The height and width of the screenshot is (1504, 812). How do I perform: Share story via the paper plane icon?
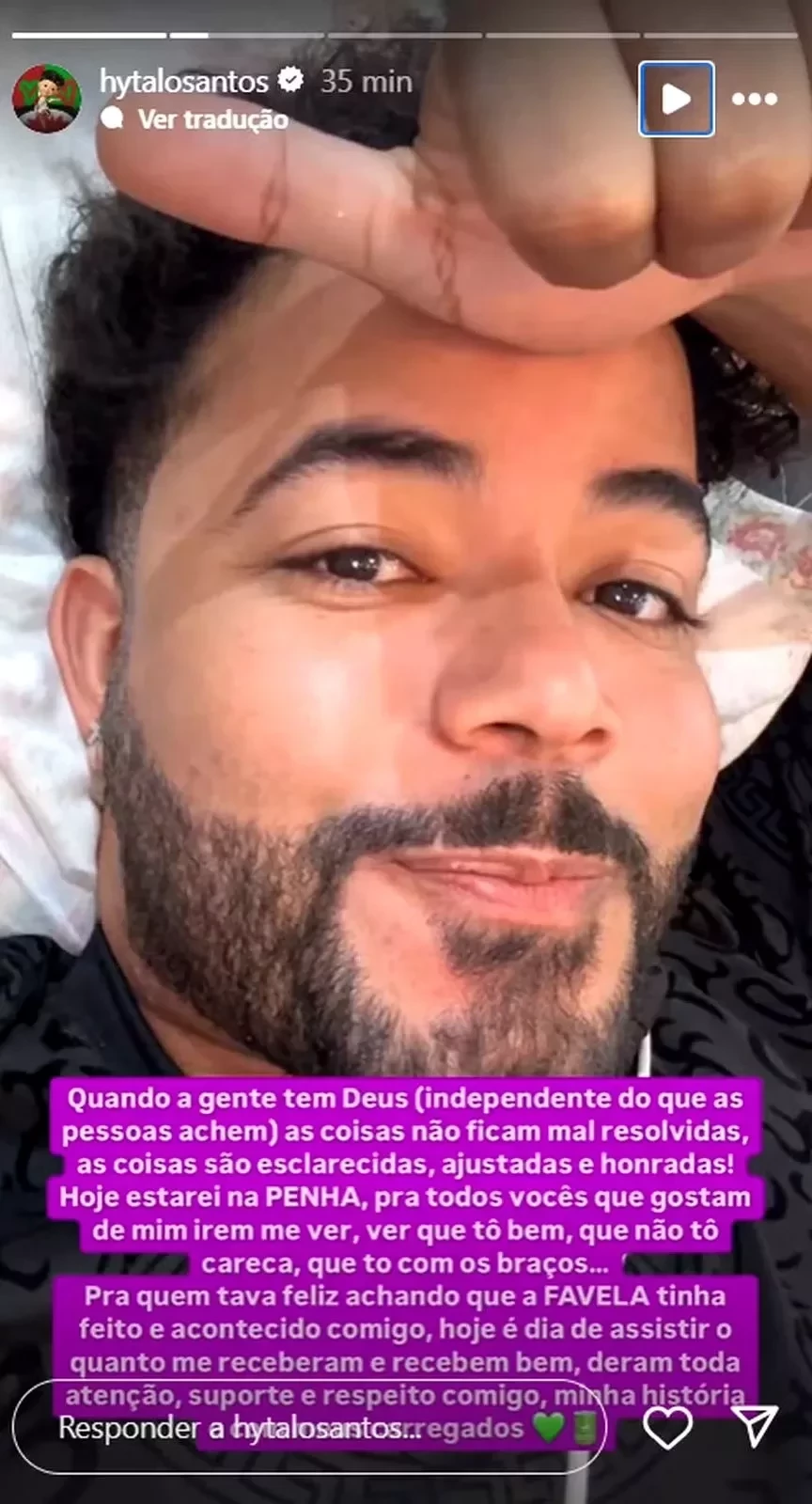point(757,1426)
